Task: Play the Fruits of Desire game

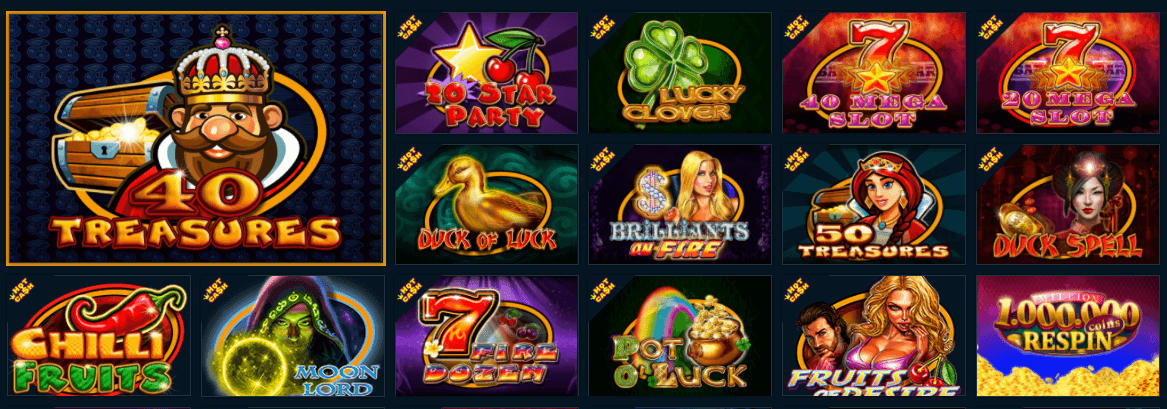Action: click(x=874, y=336)
